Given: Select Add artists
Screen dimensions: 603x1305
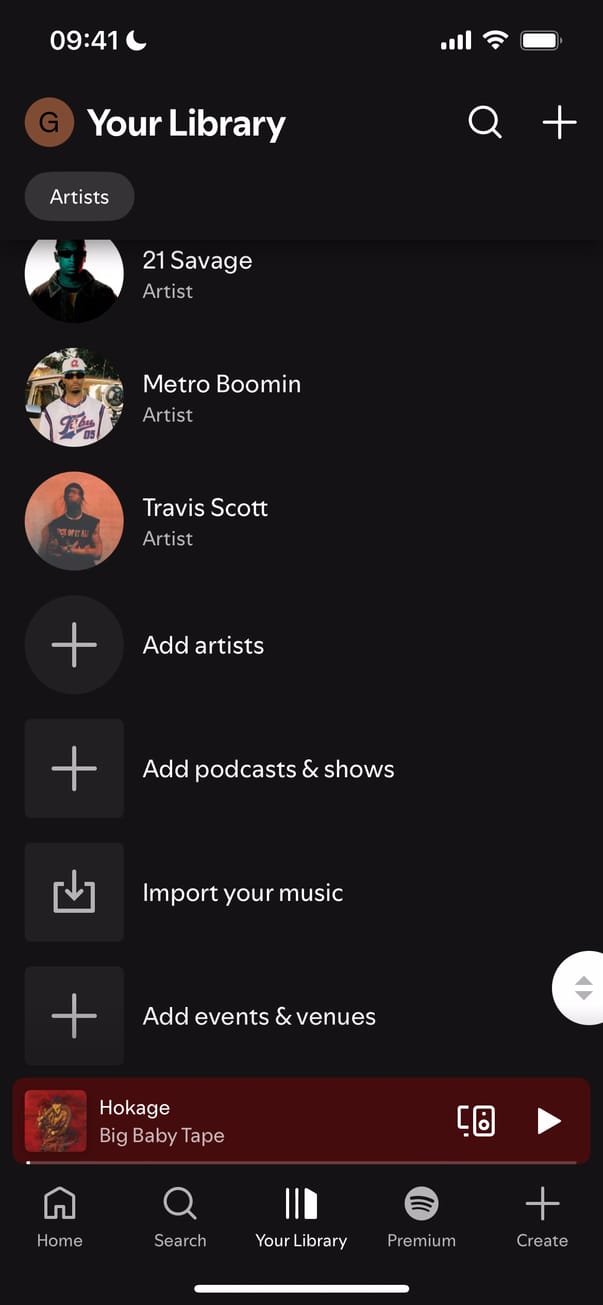Looking at the screenshot, I should pyautogui.click(x=203, y=645).
